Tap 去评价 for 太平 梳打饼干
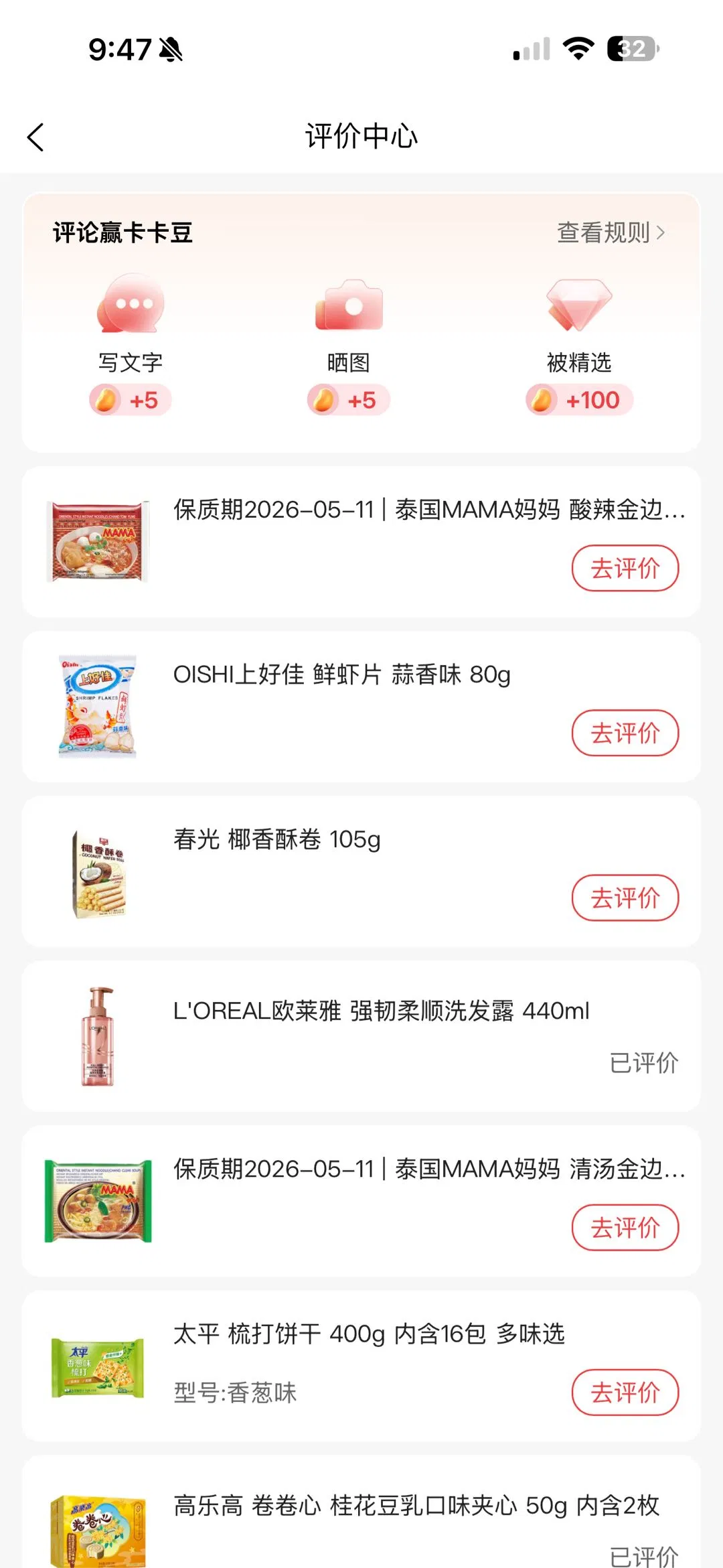The height and width of the screenshot is (1568, 723). [625, 1393]
